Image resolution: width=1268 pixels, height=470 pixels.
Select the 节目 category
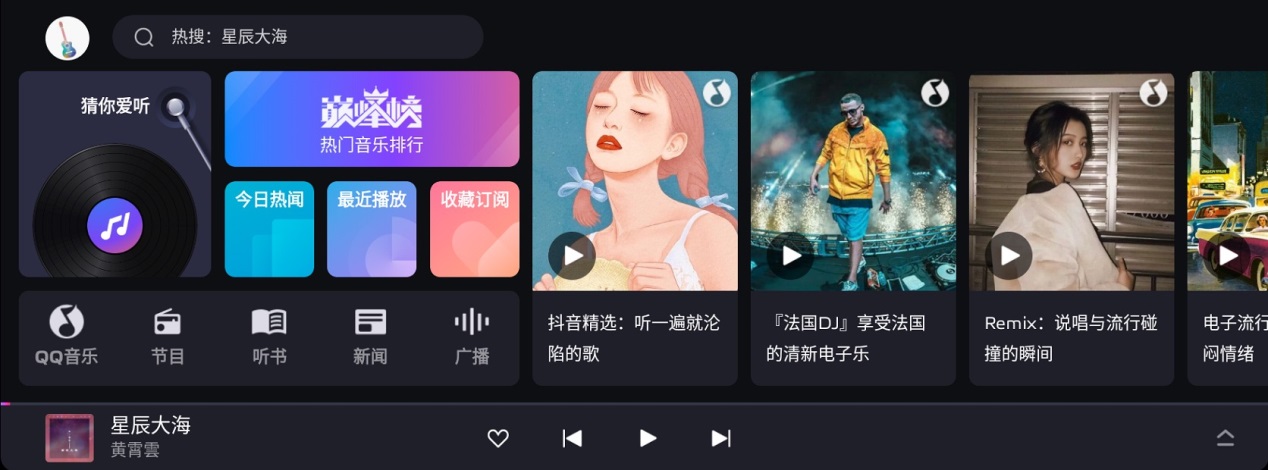167,337
